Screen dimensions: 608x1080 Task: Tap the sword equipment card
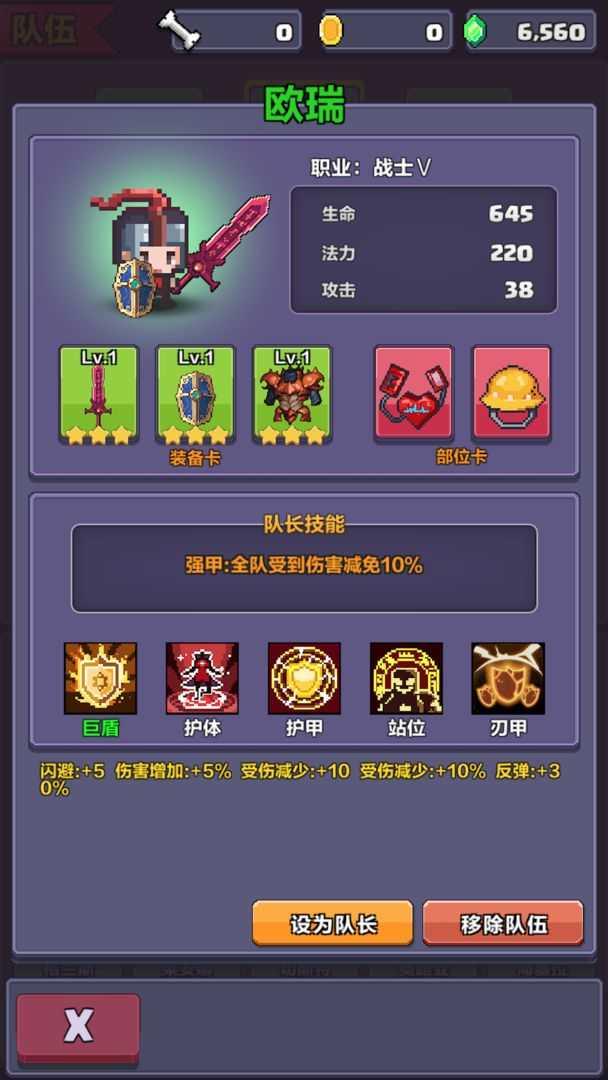98,395
